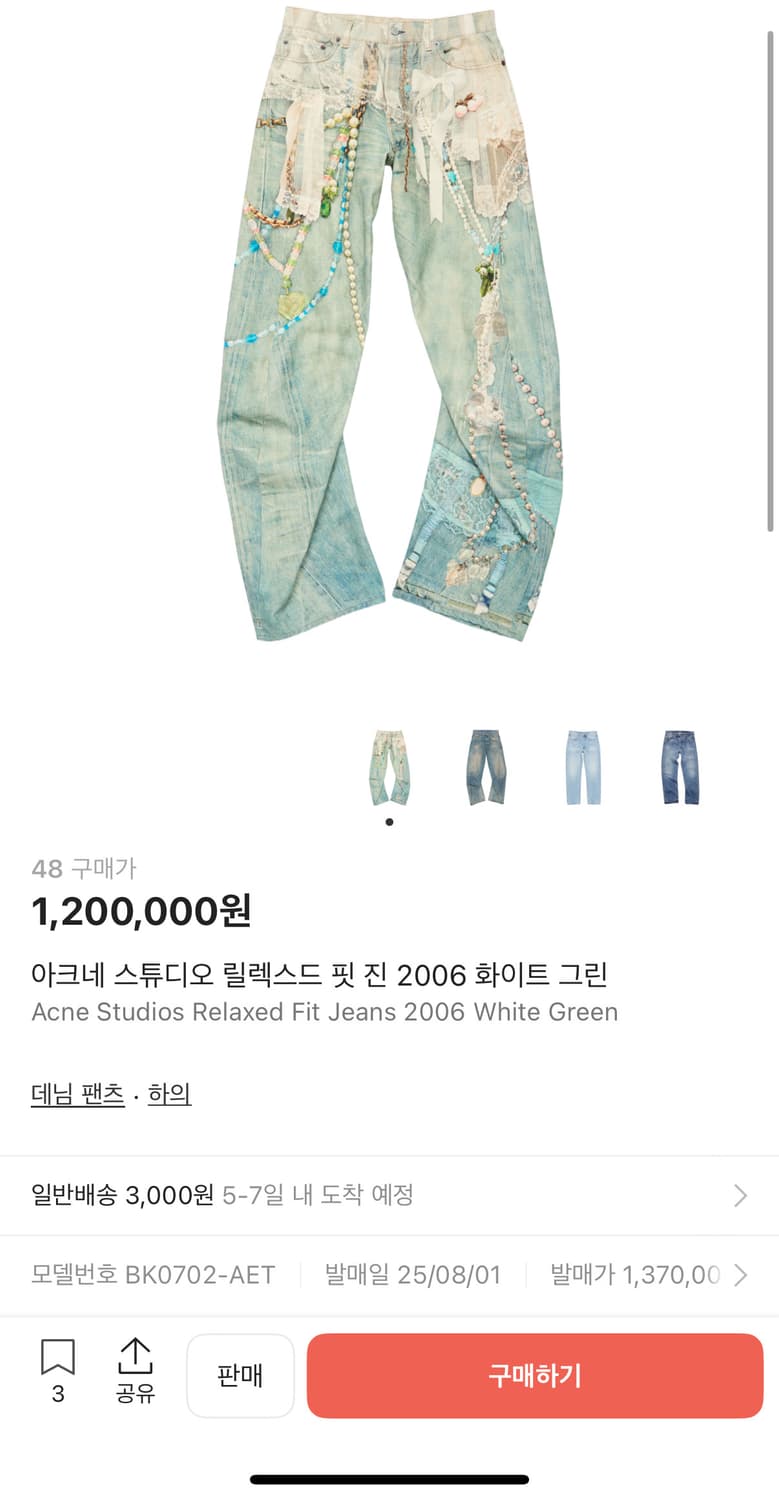Tap the bookmark icon showing count 3
The height and width of the screenshot is (1500, 779).
(x=58, y=1373)
